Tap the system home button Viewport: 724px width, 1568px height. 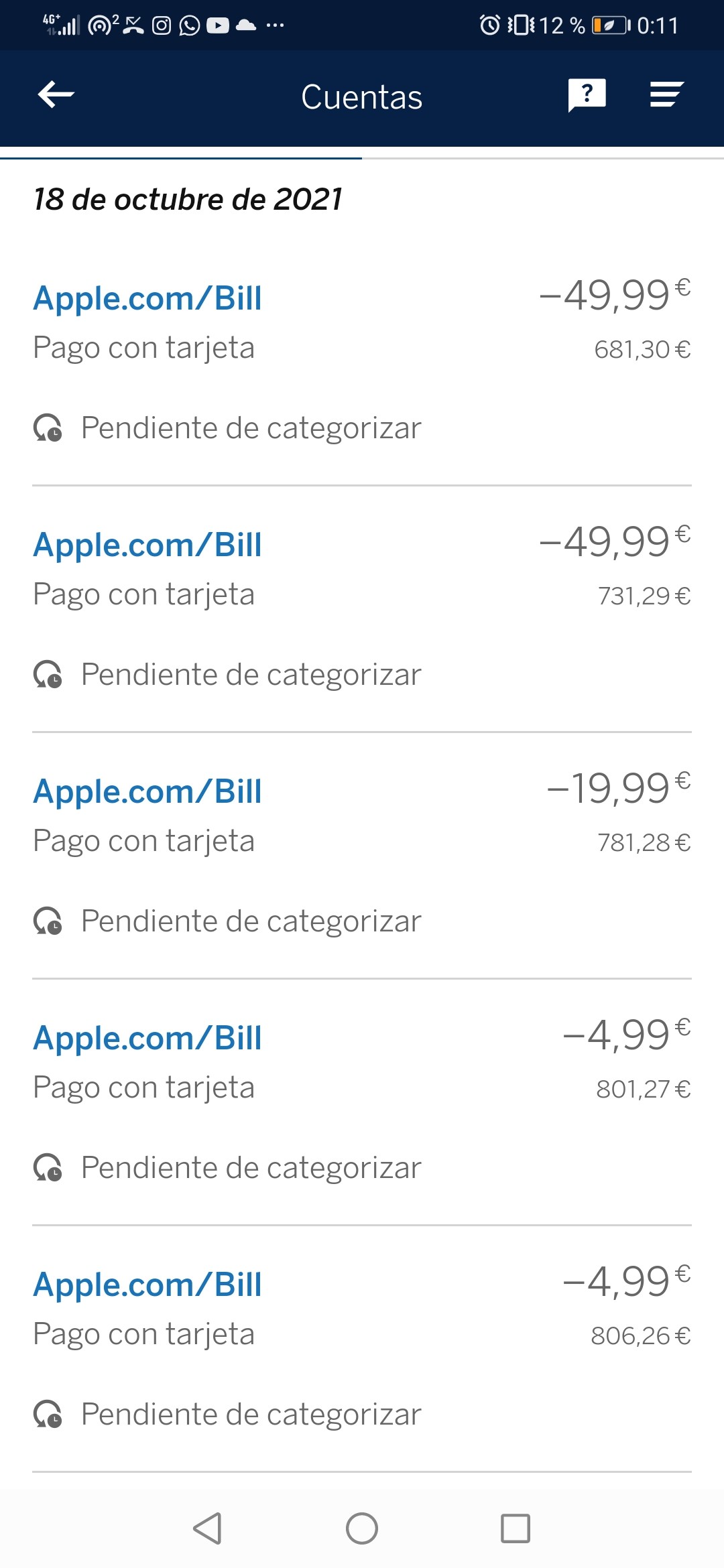click(x=362, y=1528)
